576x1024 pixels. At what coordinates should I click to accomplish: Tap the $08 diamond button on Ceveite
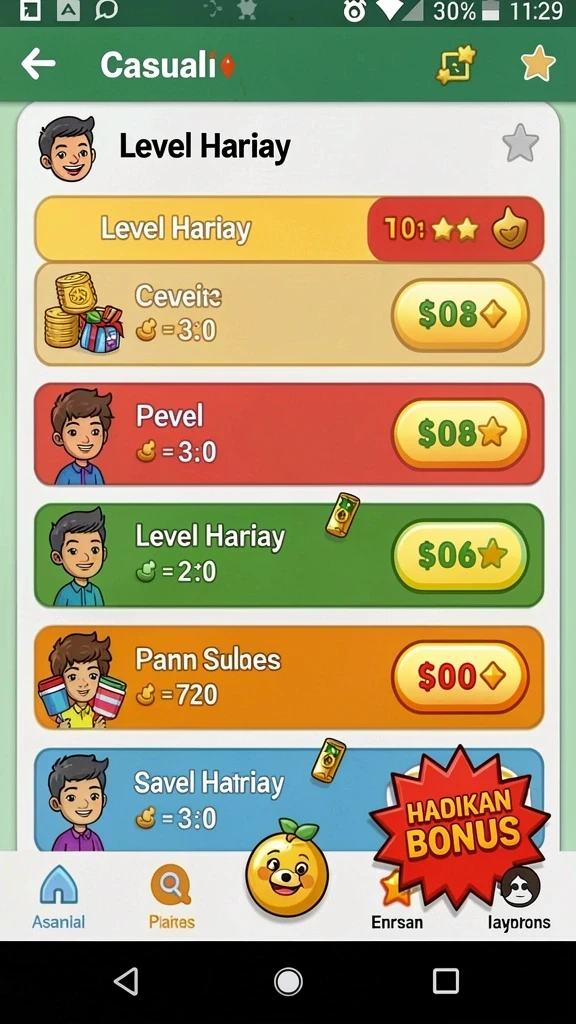point(460,315)
